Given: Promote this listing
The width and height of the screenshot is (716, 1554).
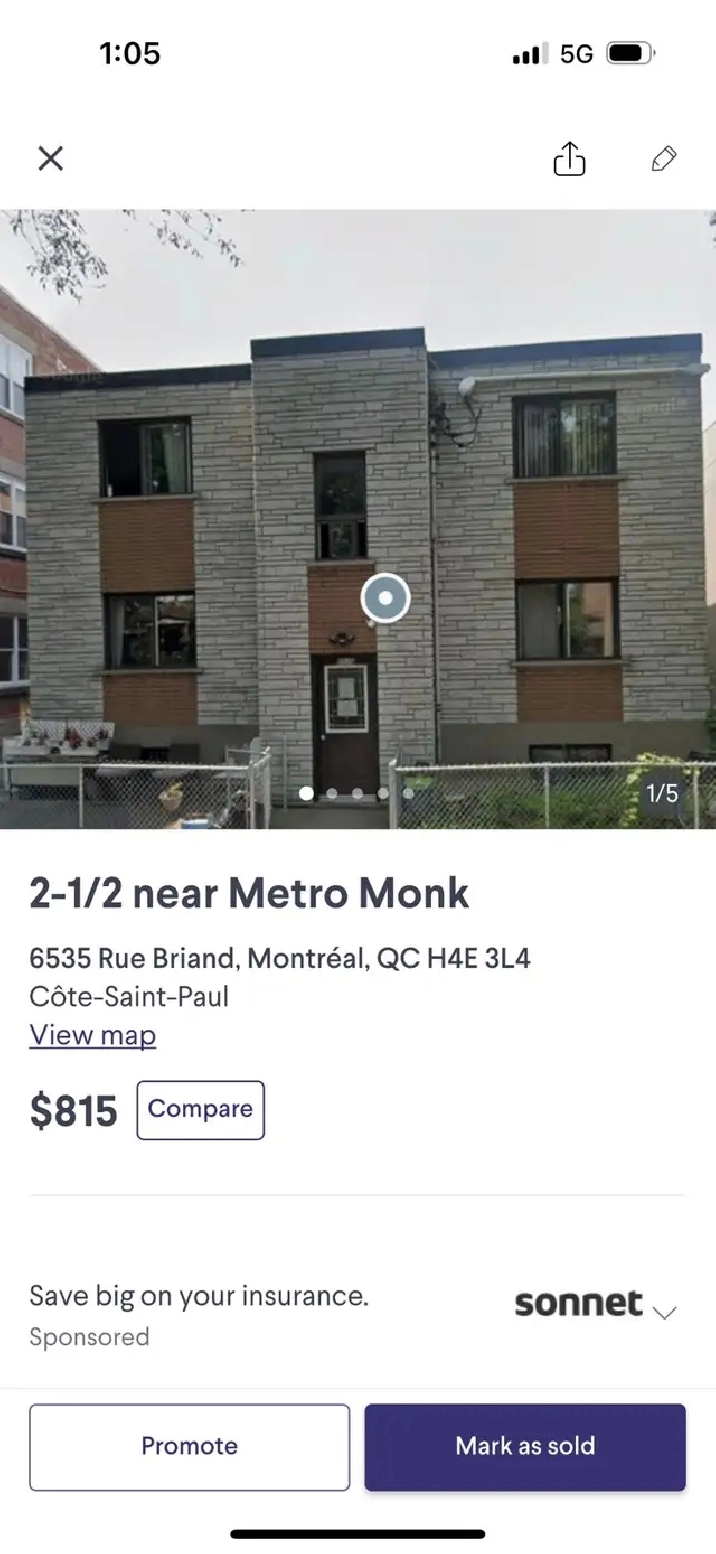Looking at the screenshot, I should [x=189, y=1446].
